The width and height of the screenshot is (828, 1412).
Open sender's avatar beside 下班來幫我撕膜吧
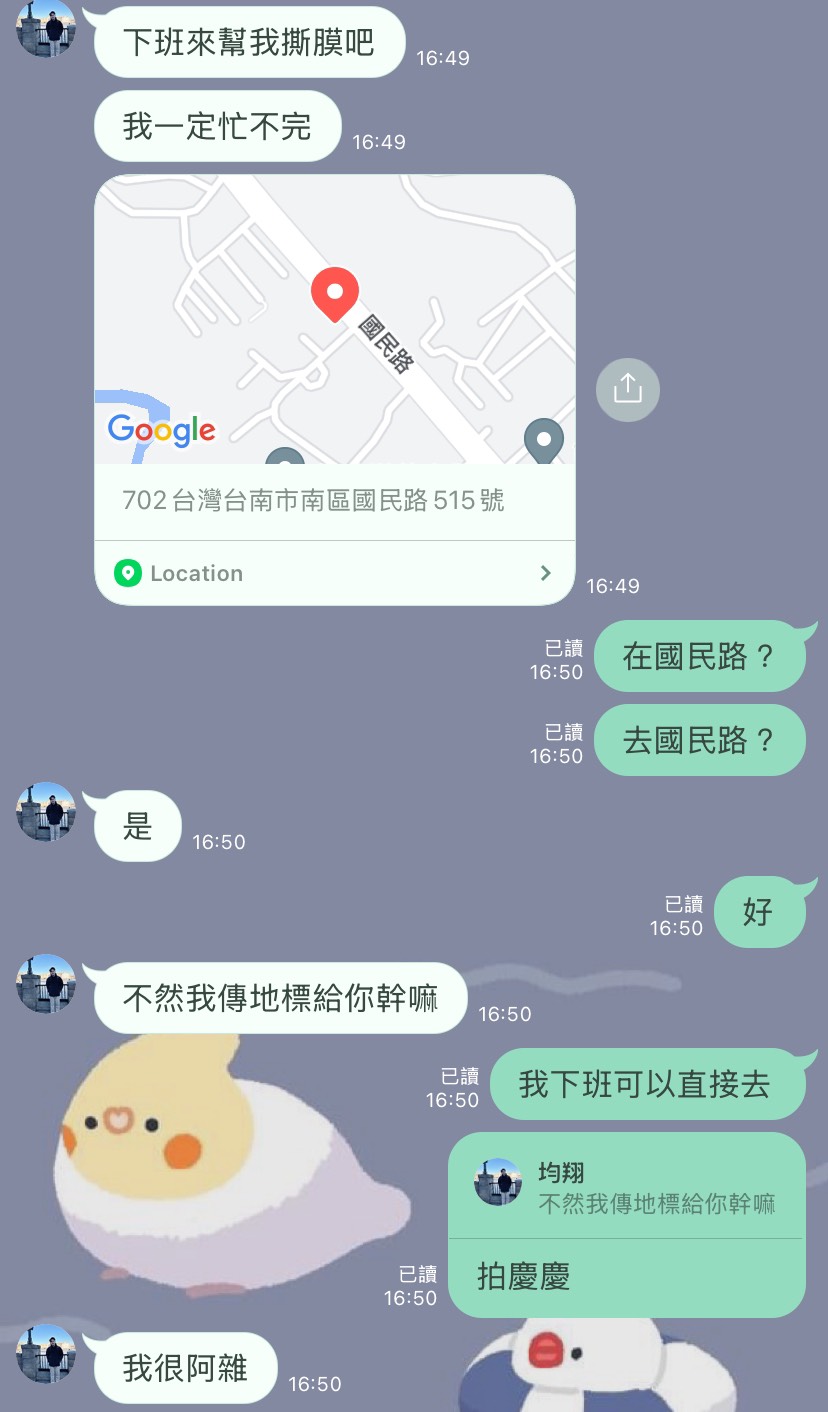click(46, 28)
